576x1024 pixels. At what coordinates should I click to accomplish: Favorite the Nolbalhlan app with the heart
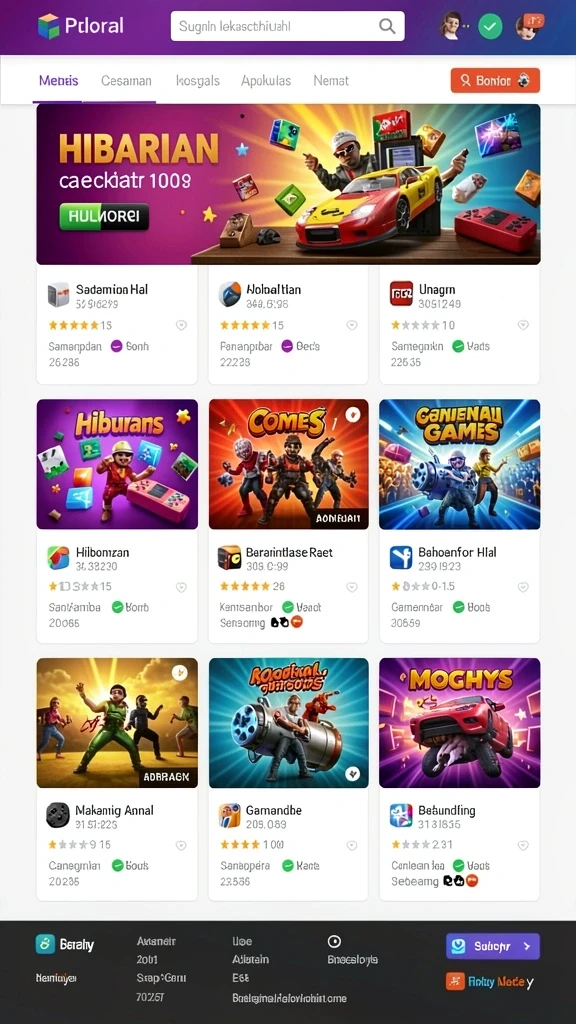point(351,325)
